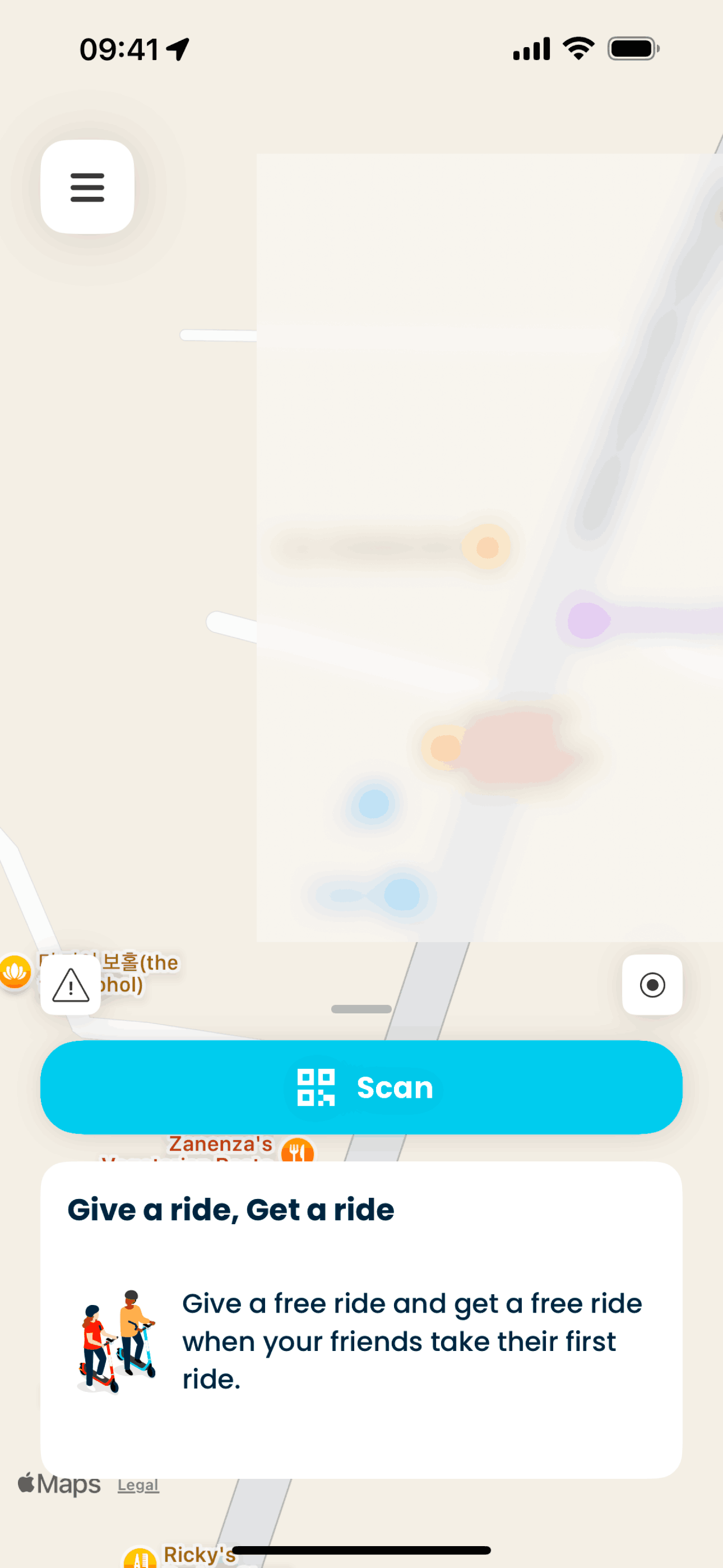Report an issue via warning icon
Image resolution: width=723 pixels, height=1568 pixels.
(x=71, y=984)
